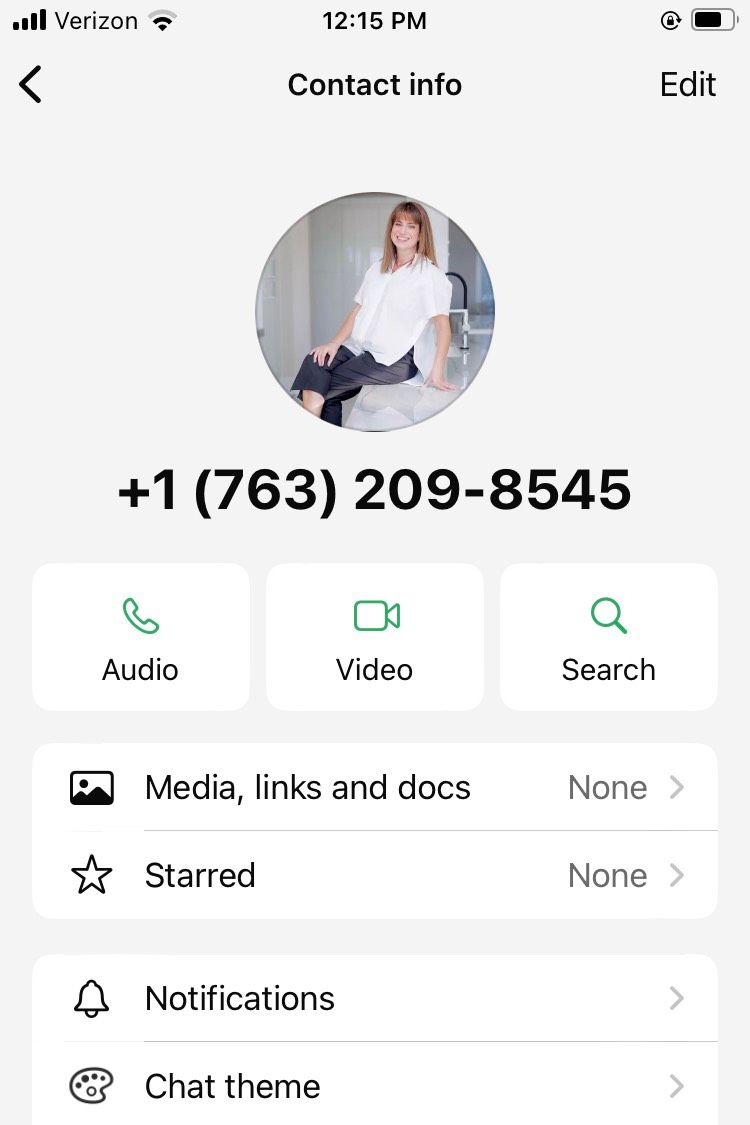Start a video call
The height and width of the screenshot is (1125, 750).
coord(375,637)
